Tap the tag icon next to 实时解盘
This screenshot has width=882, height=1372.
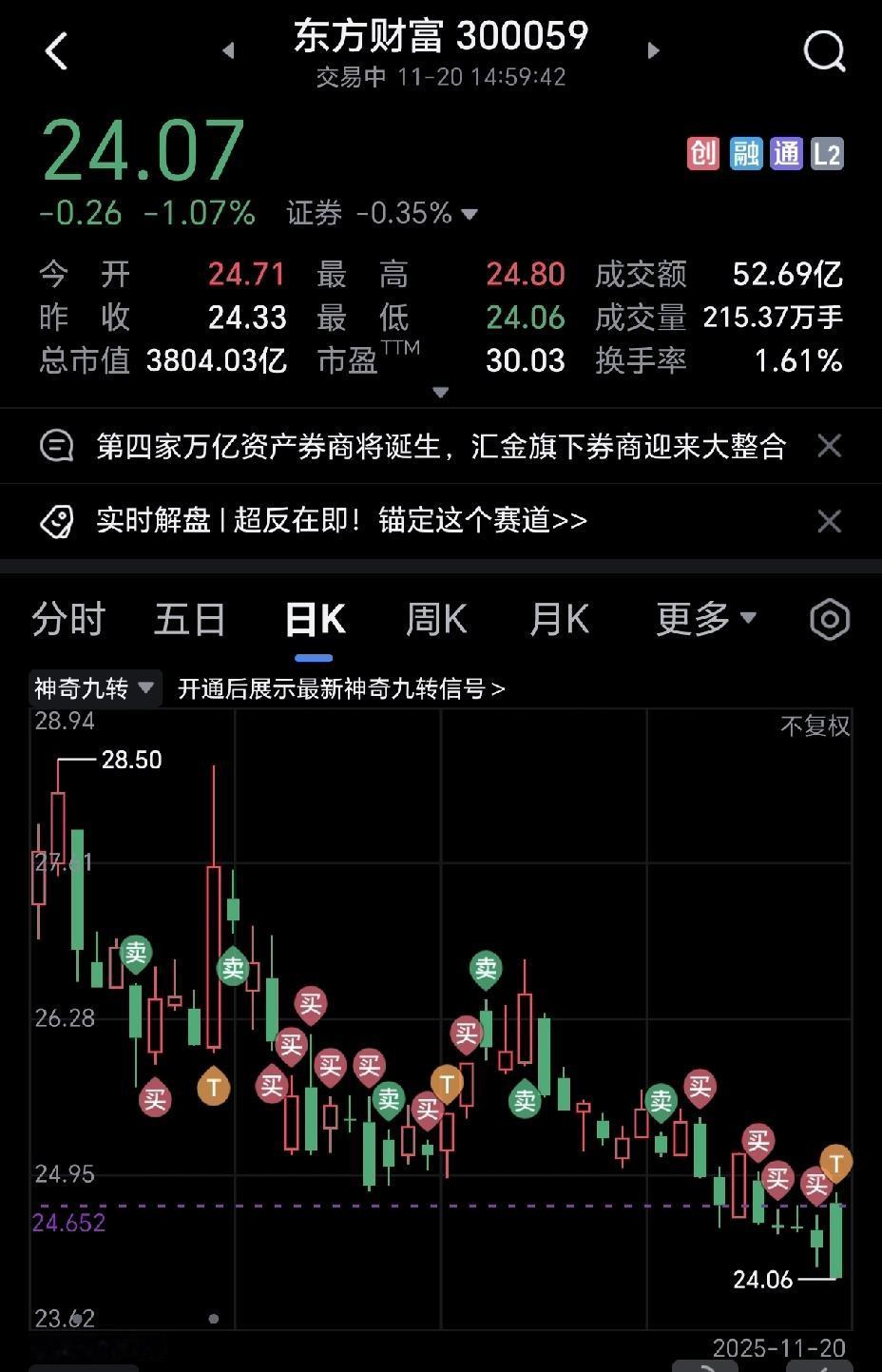click(x=58, y=520)
